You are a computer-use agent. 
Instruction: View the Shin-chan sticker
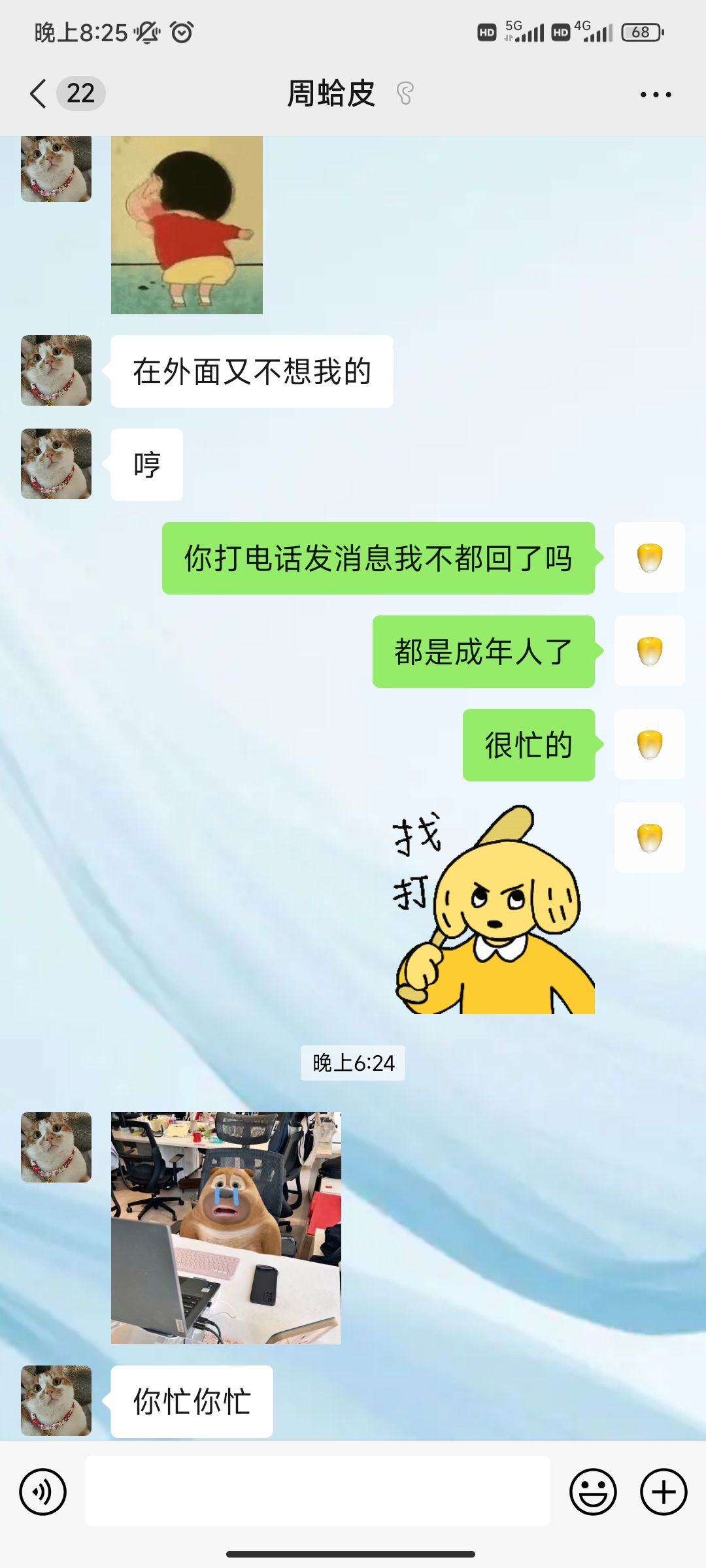pyautogui.click(x=187, y=225)
